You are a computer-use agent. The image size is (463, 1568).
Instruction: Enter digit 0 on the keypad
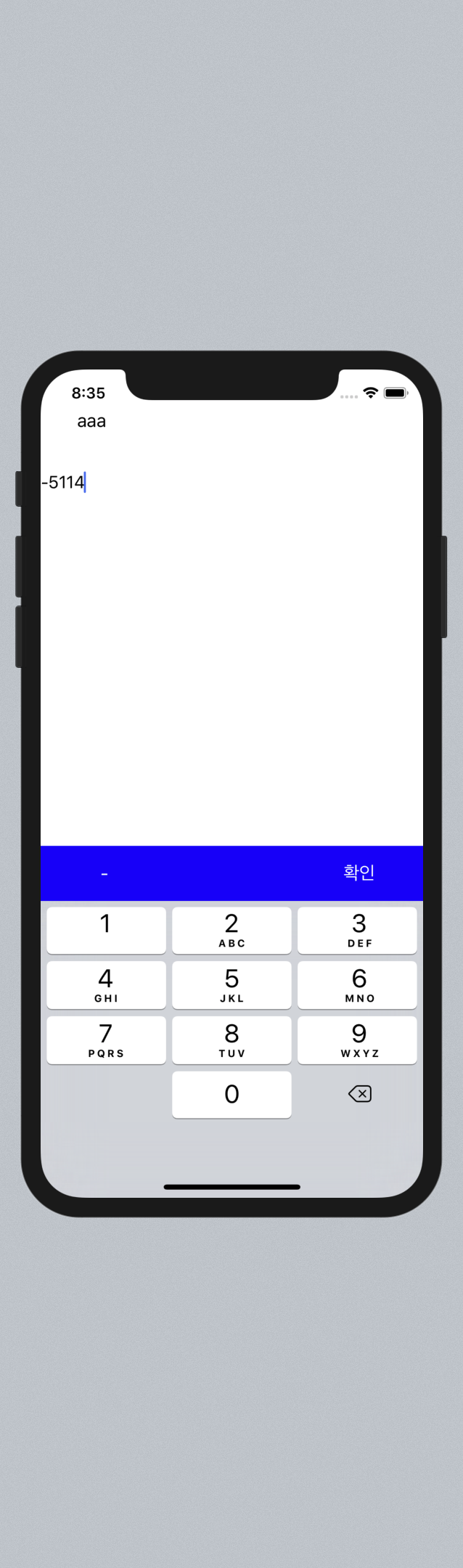click(231, 1095)
